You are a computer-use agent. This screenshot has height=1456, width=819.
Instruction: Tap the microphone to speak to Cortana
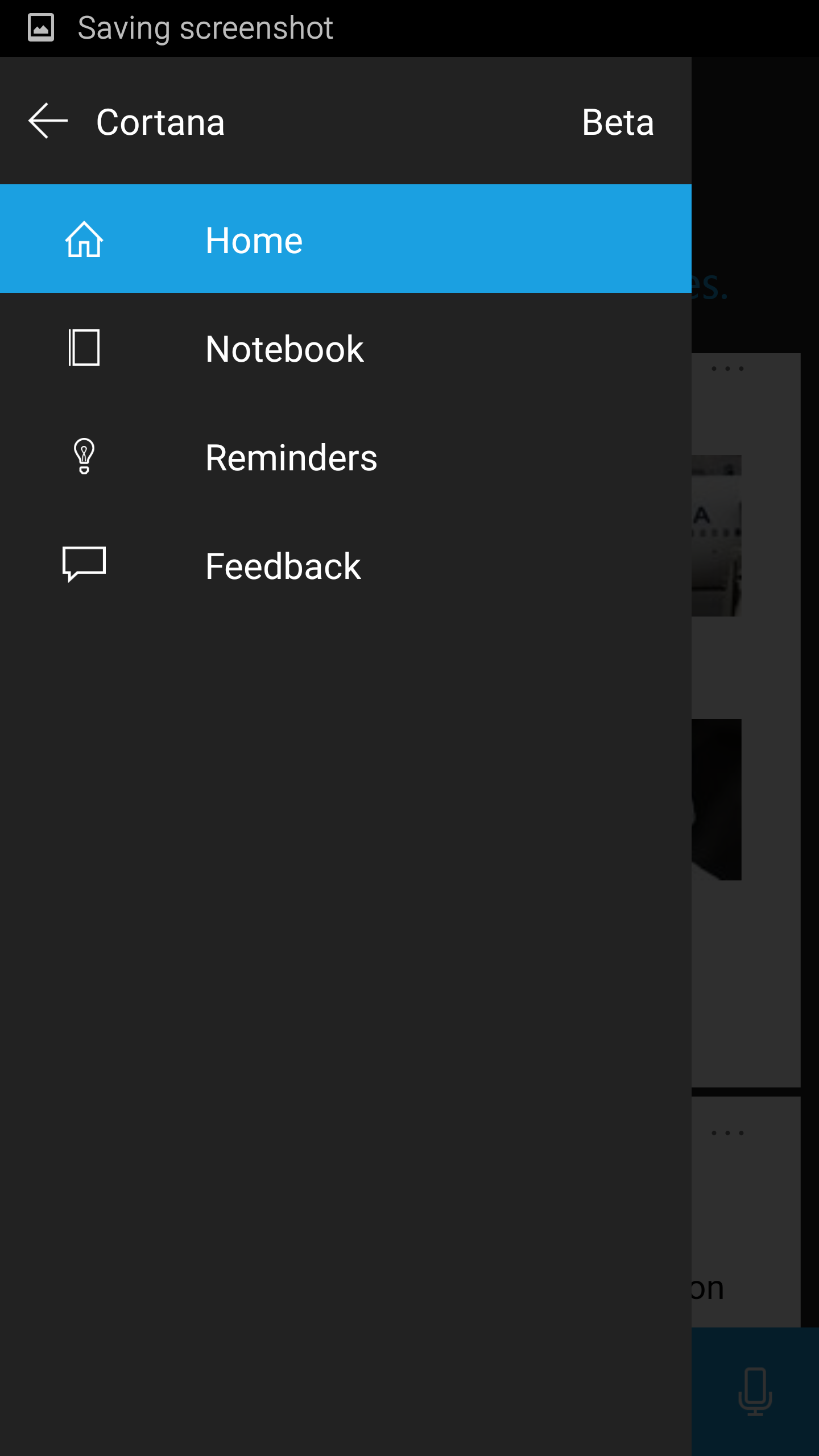point(755,1391)
